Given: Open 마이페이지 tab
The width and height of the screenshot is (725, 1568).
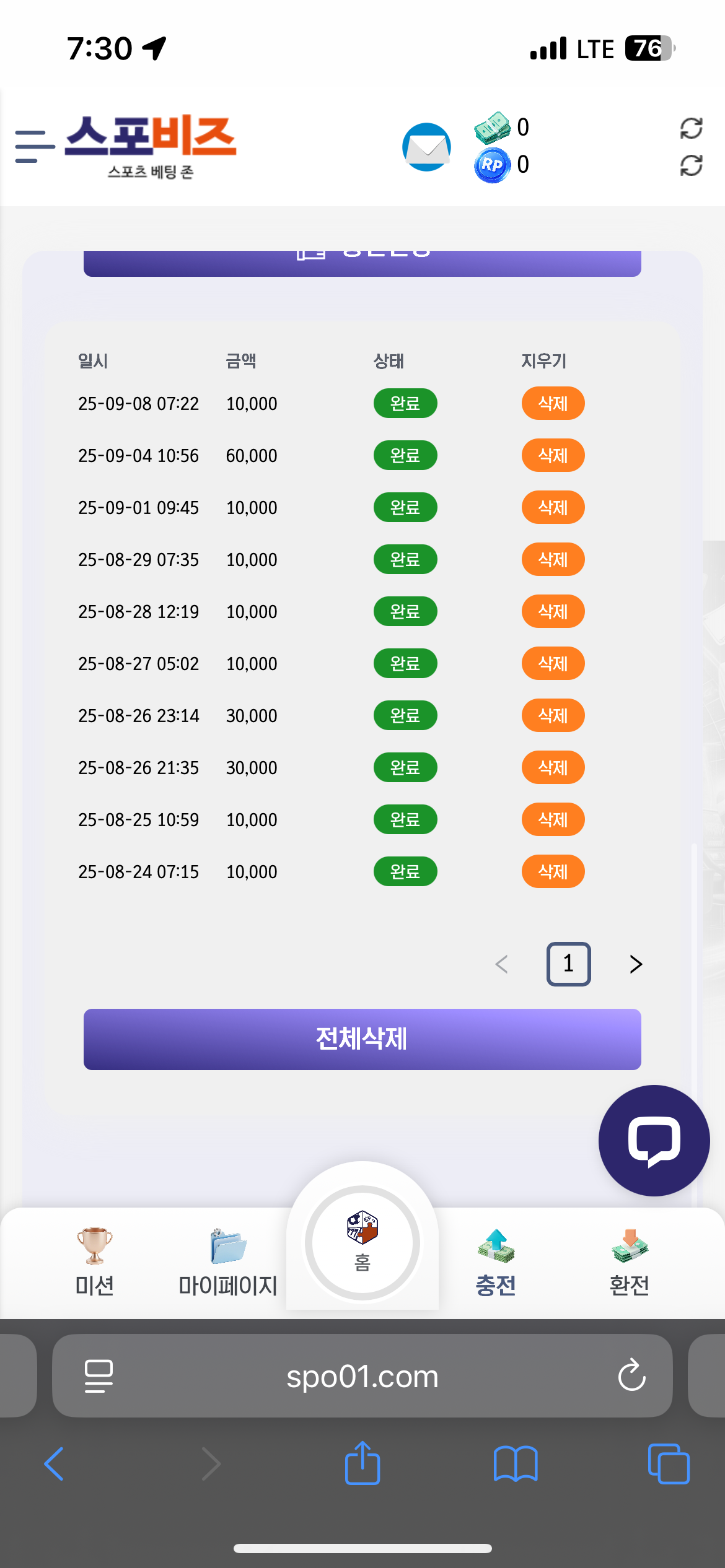Looking at the screenshot, I should coord(228,1262).
